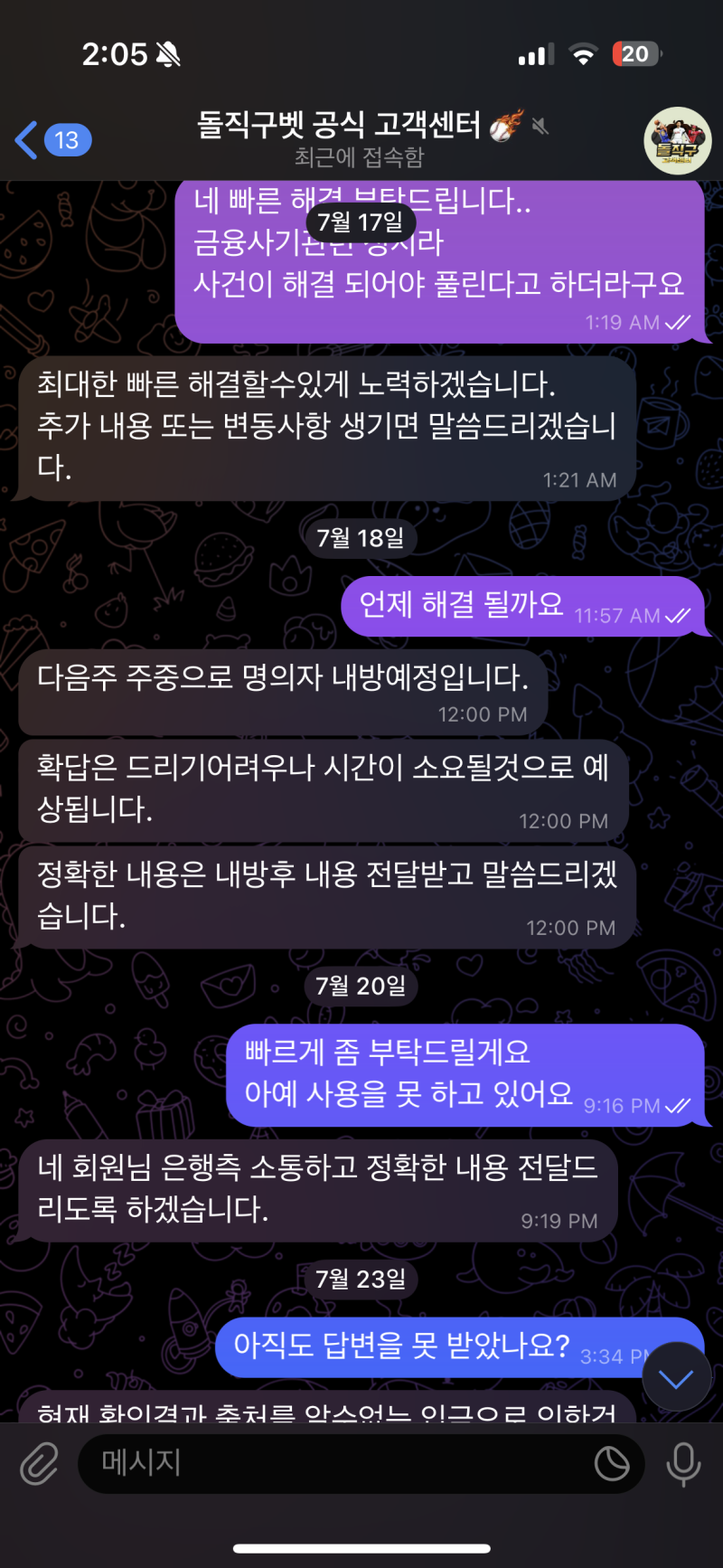This screenshot has width=723, height=1568.
Task: Tap the microphone to record voice message
Action: tap(684, 1464)
